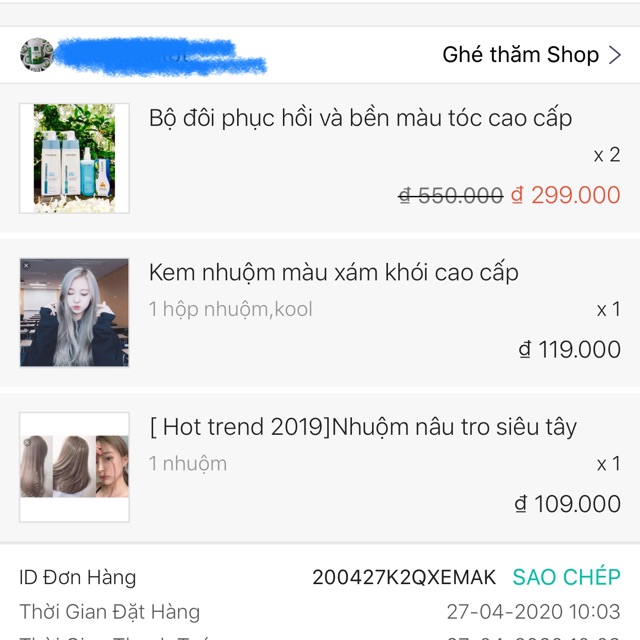
Task: Tap the shop avatar icon
Action: pos(37,55)
